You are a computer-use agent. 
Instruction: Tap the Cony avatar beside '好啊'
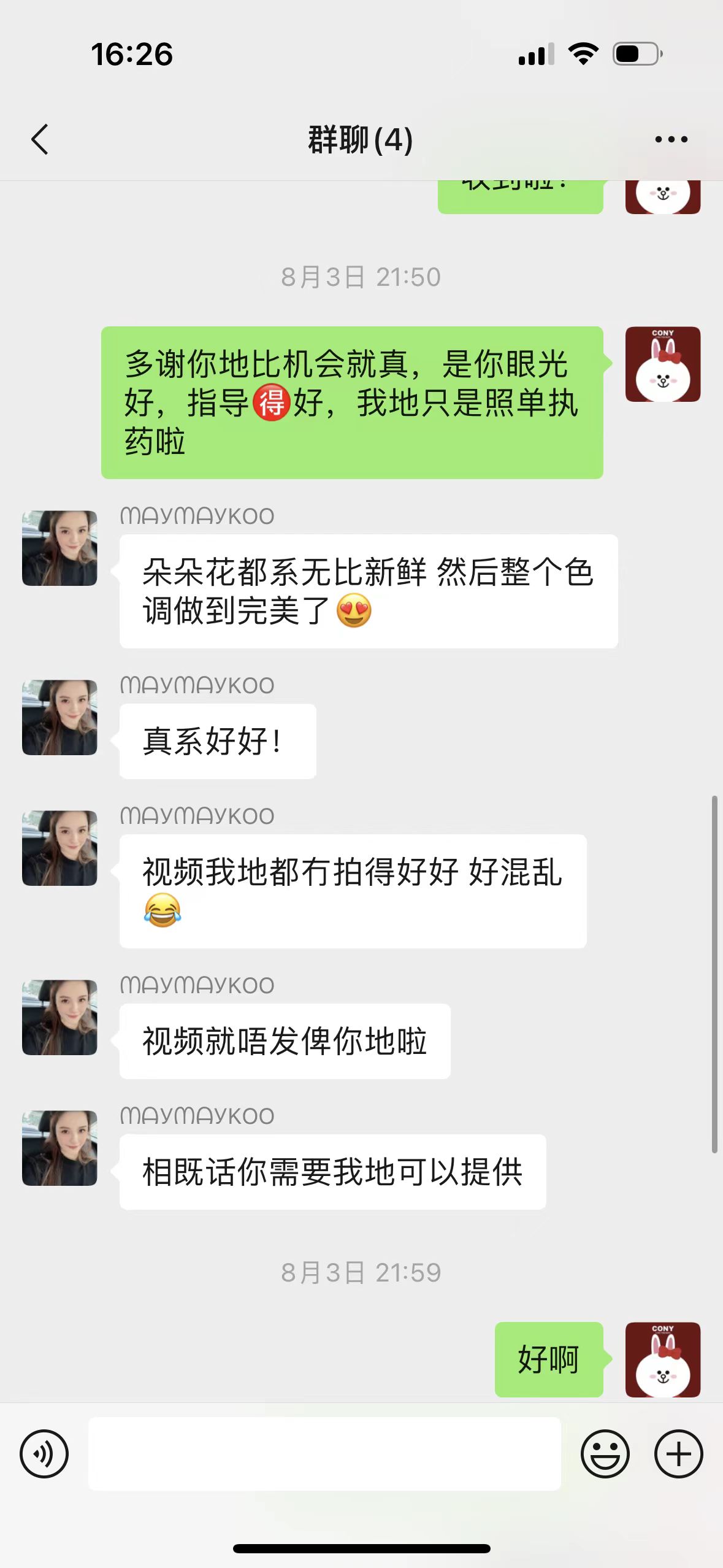(663, 1359)
